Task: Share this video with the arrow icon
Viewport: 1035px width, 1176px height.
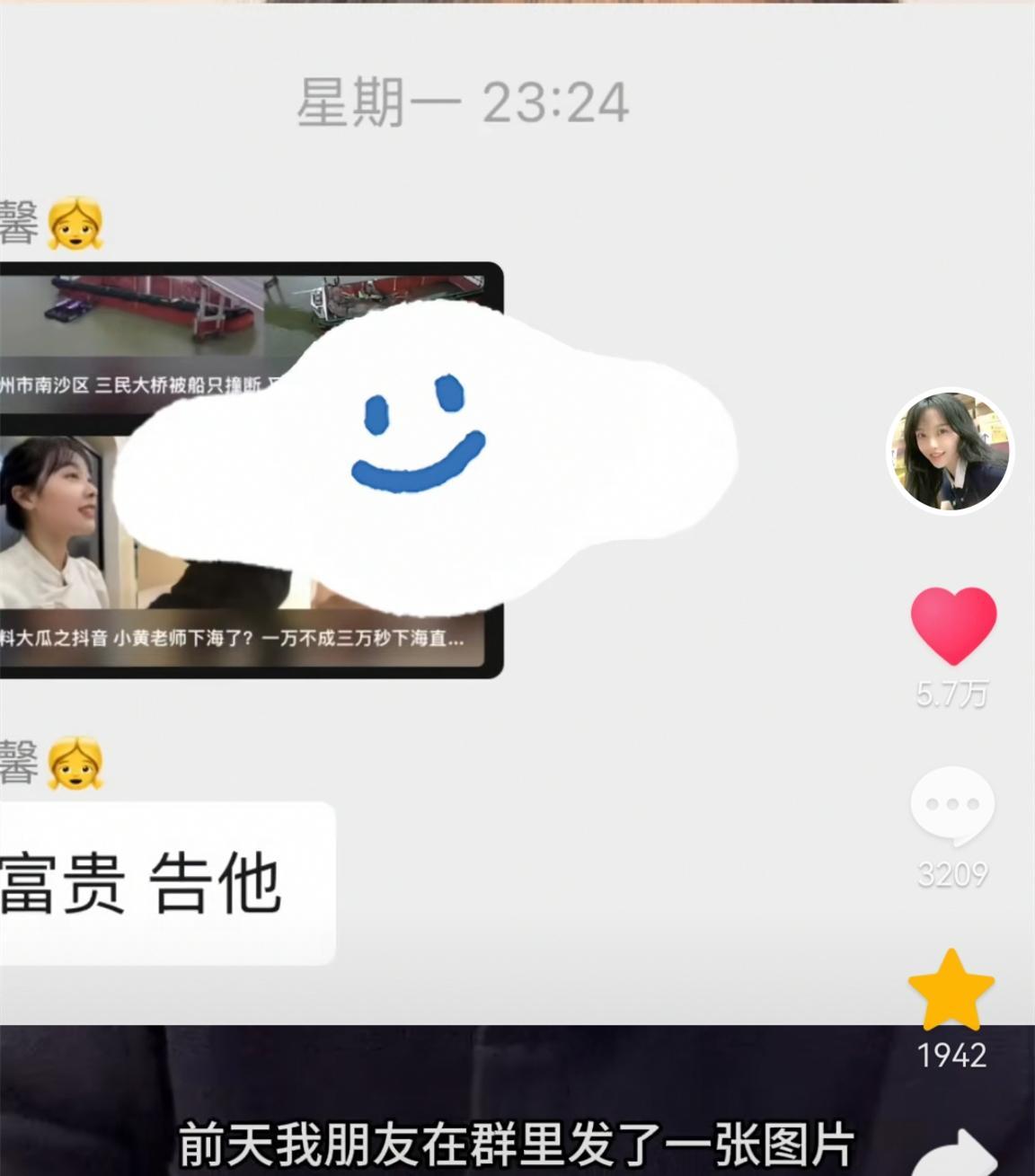Action: (958, 1154)
